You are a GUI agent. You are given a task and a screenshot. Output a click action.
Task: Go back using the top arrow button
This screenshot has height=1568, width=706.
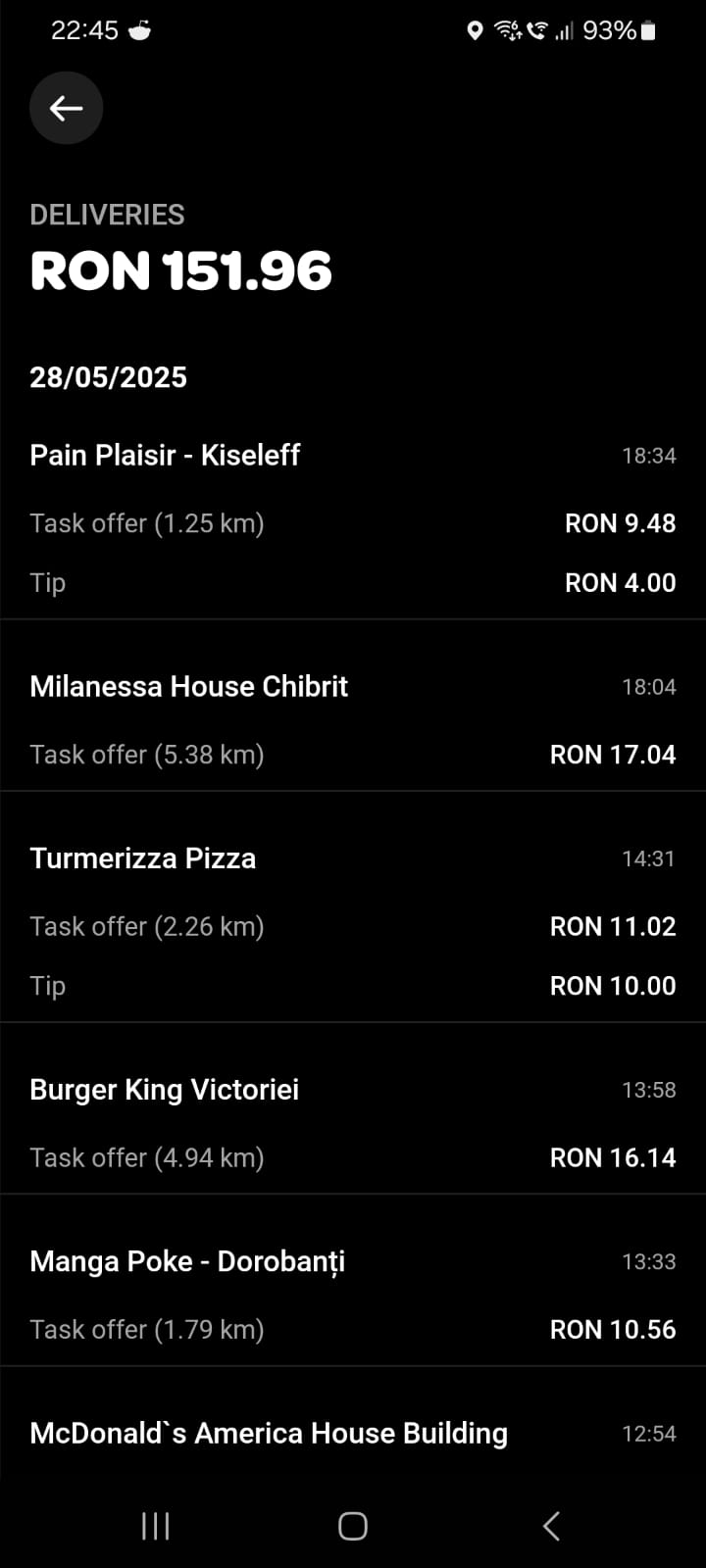(66, 108)
